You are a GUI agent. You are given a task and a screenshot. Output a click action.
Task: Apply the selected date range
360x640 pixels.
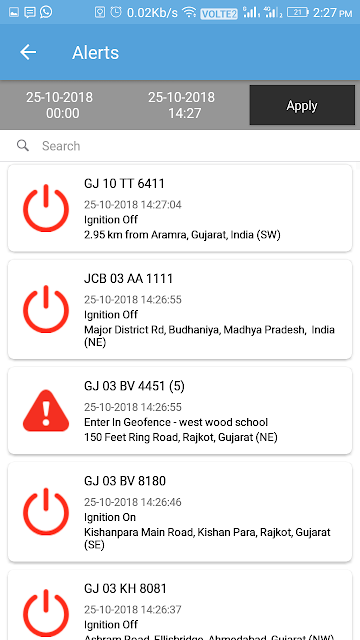coord(302,105)
